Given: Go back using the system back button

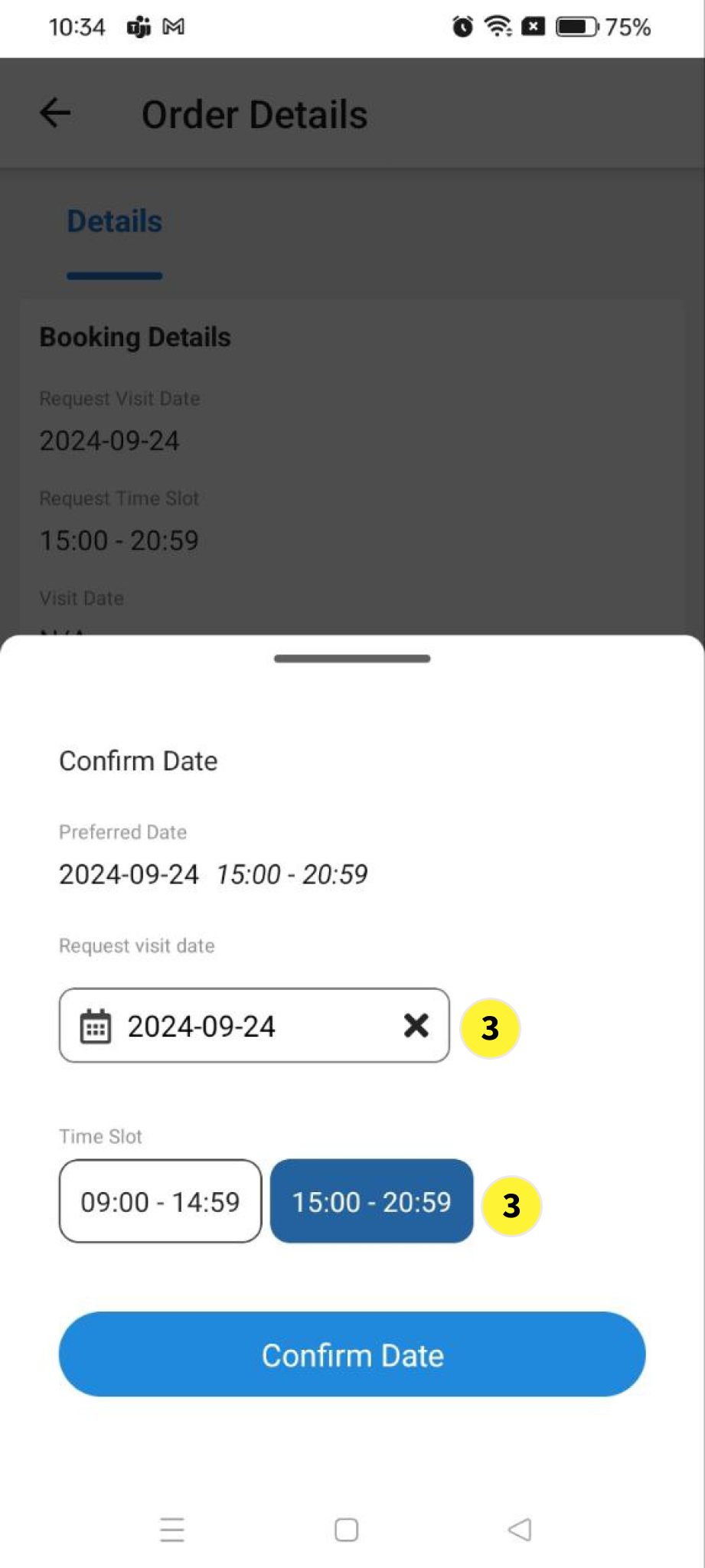Looking at the screenshot, I should coord(520,1530).
